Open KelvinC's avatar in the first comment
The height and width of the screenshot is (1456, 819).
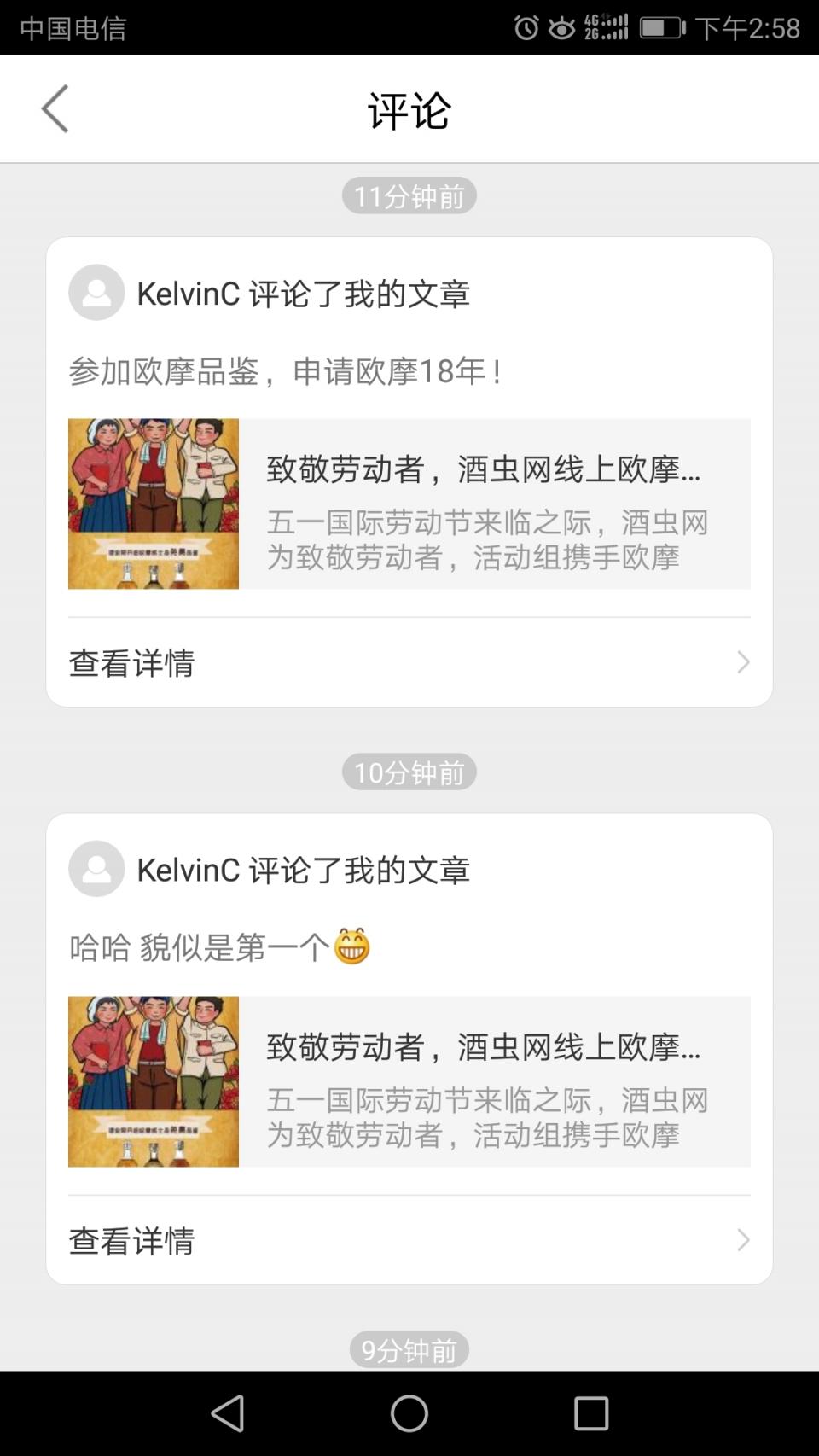pos(95,294)
